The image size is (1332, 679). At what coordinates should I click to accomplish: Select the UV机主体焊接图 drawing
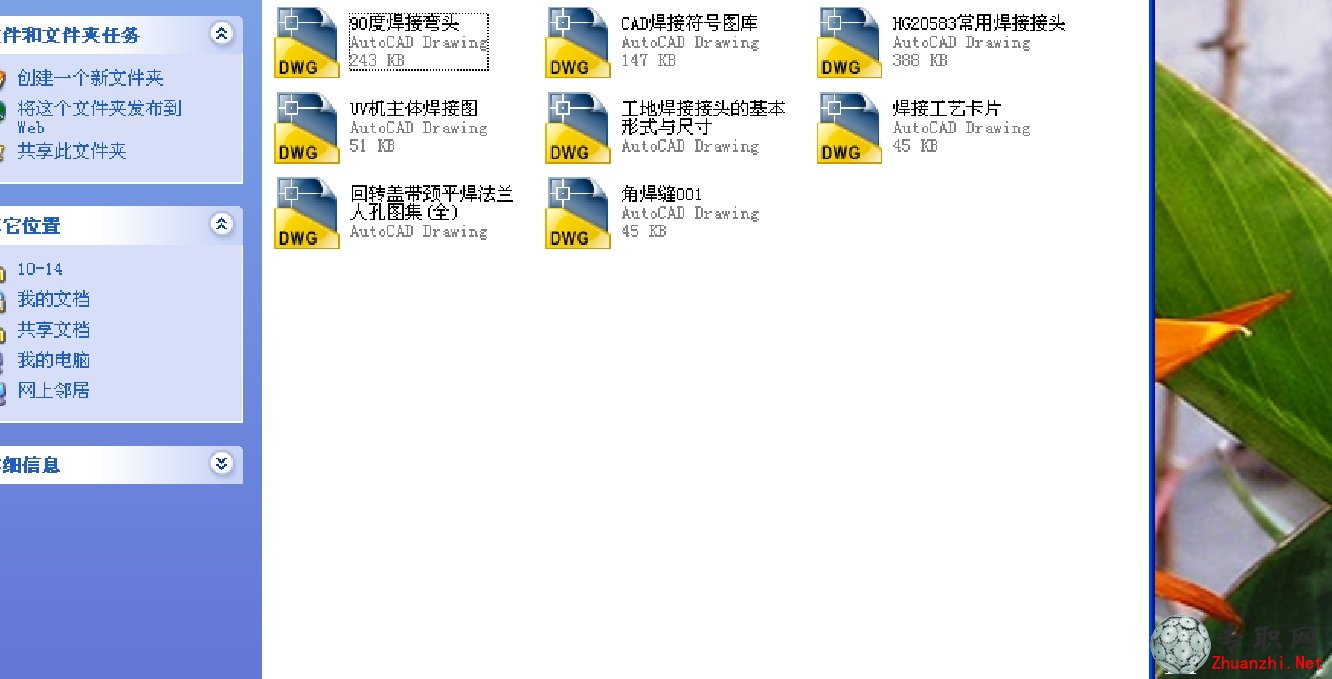[x=307, y=128]
